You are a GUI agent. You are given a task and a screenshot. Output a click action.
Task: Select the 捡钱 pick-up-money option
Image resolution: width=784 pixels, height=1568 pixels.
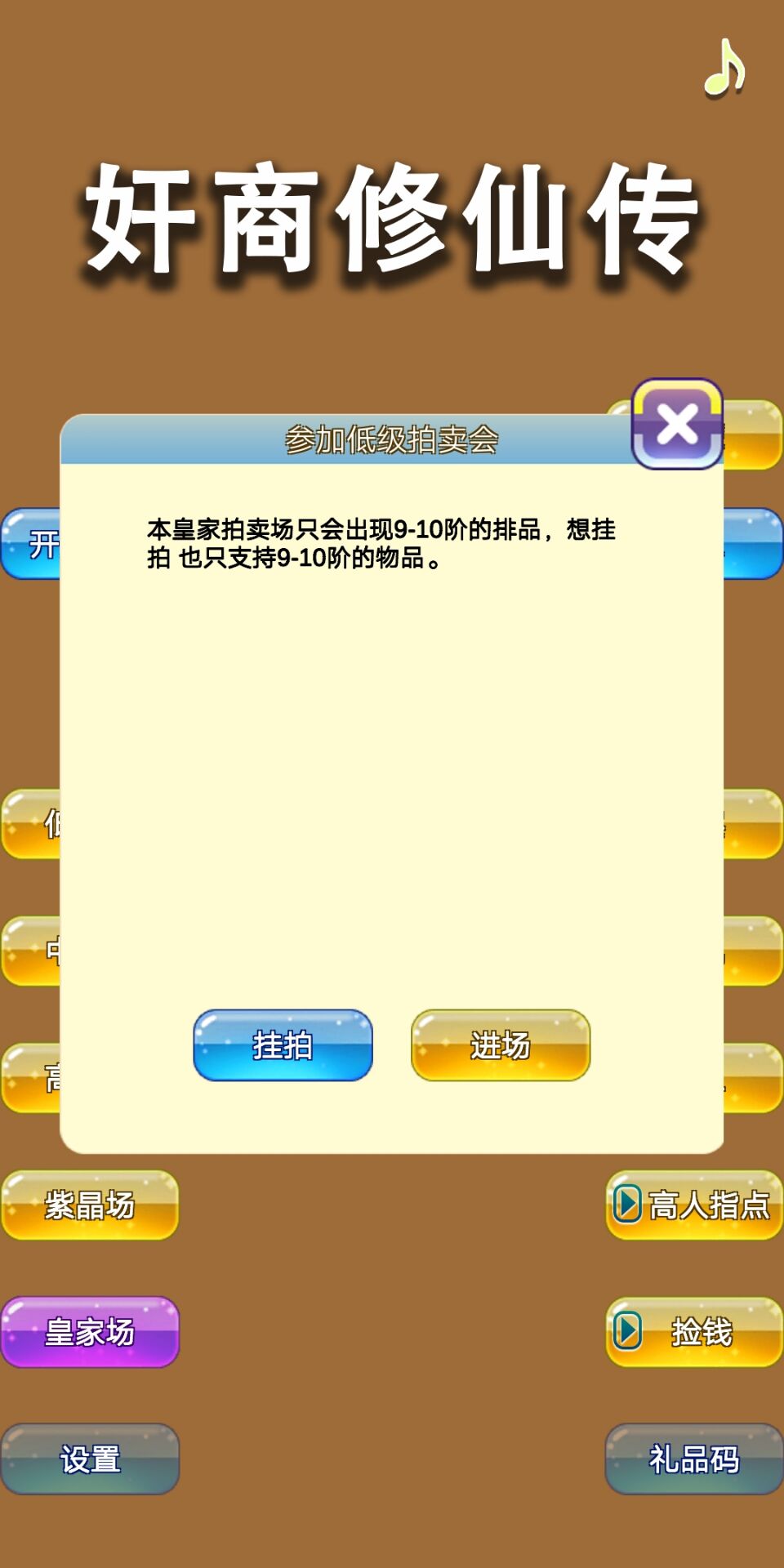point(694,1329)
